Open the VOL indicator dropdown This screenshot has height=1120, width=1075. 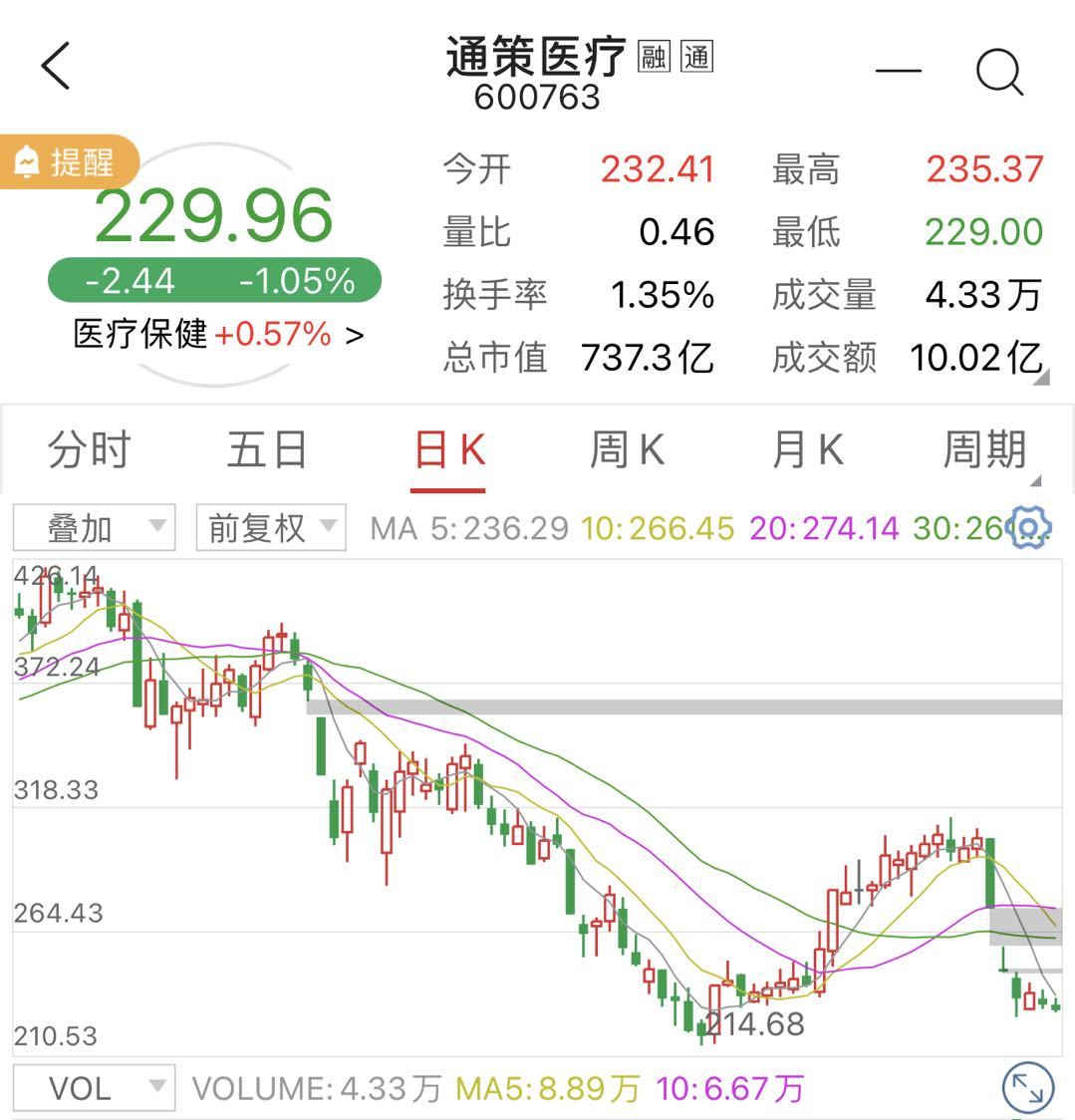pyautogui.click(x=94, y=1087)
